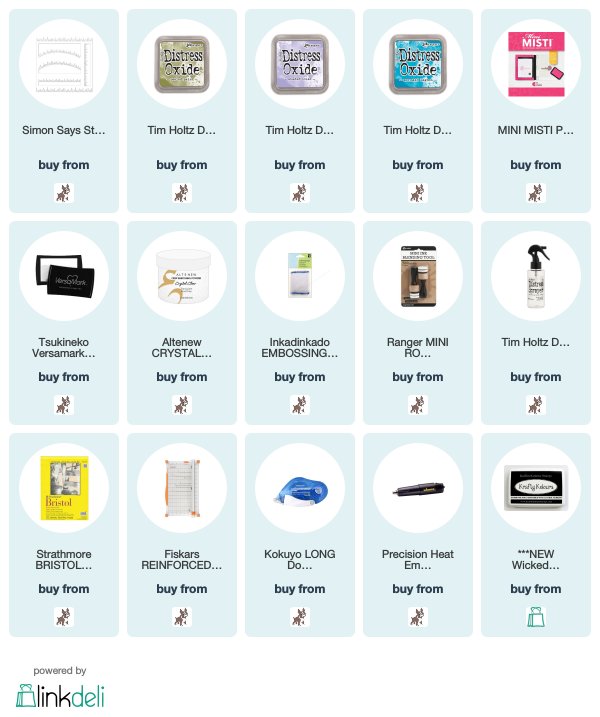Image resolution: width=600 pixels, height=717 pixels.
Task: Open the green Tim Holtz Distress Oxide card
Action: click(181, 72)
